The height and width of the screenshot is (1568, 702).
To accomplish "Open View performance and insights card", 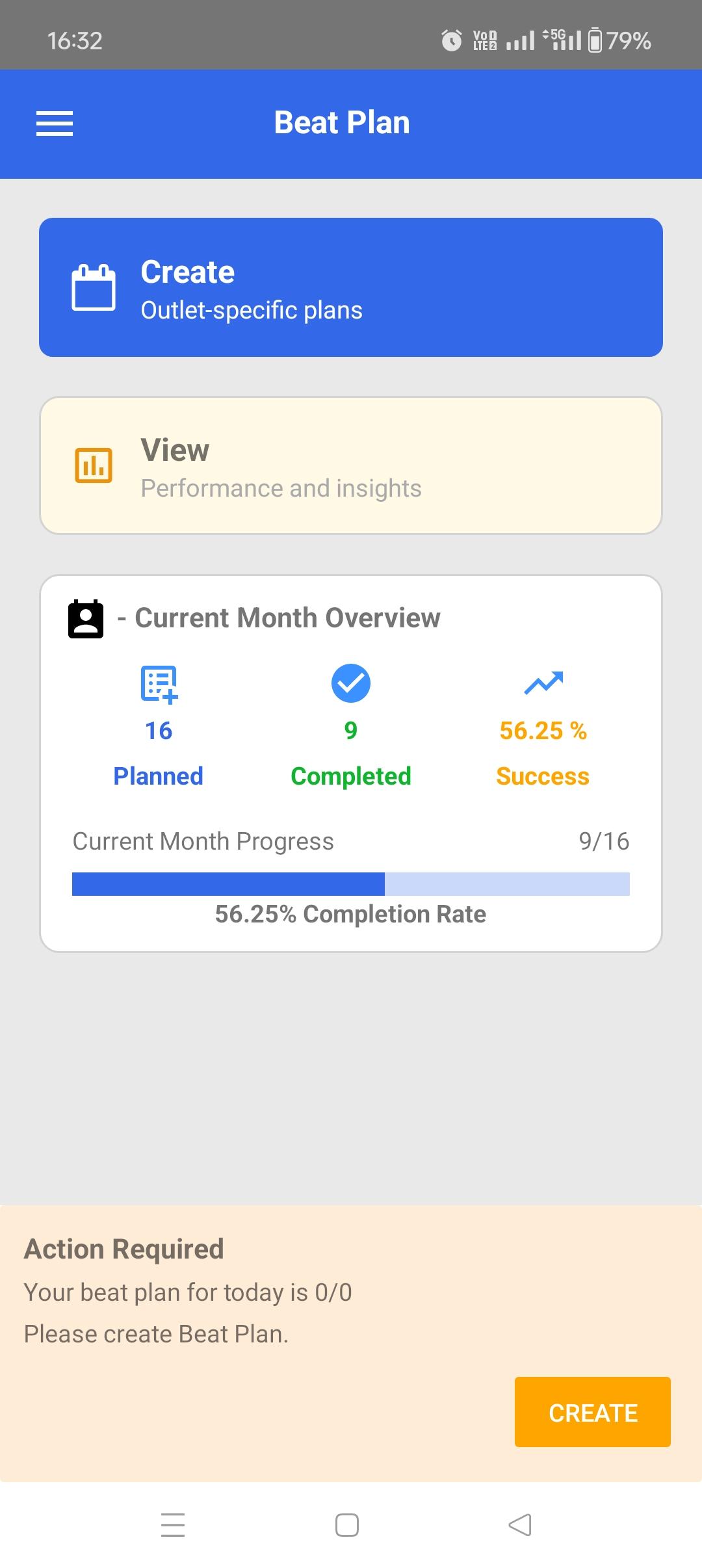I will (x=351, y=465).
